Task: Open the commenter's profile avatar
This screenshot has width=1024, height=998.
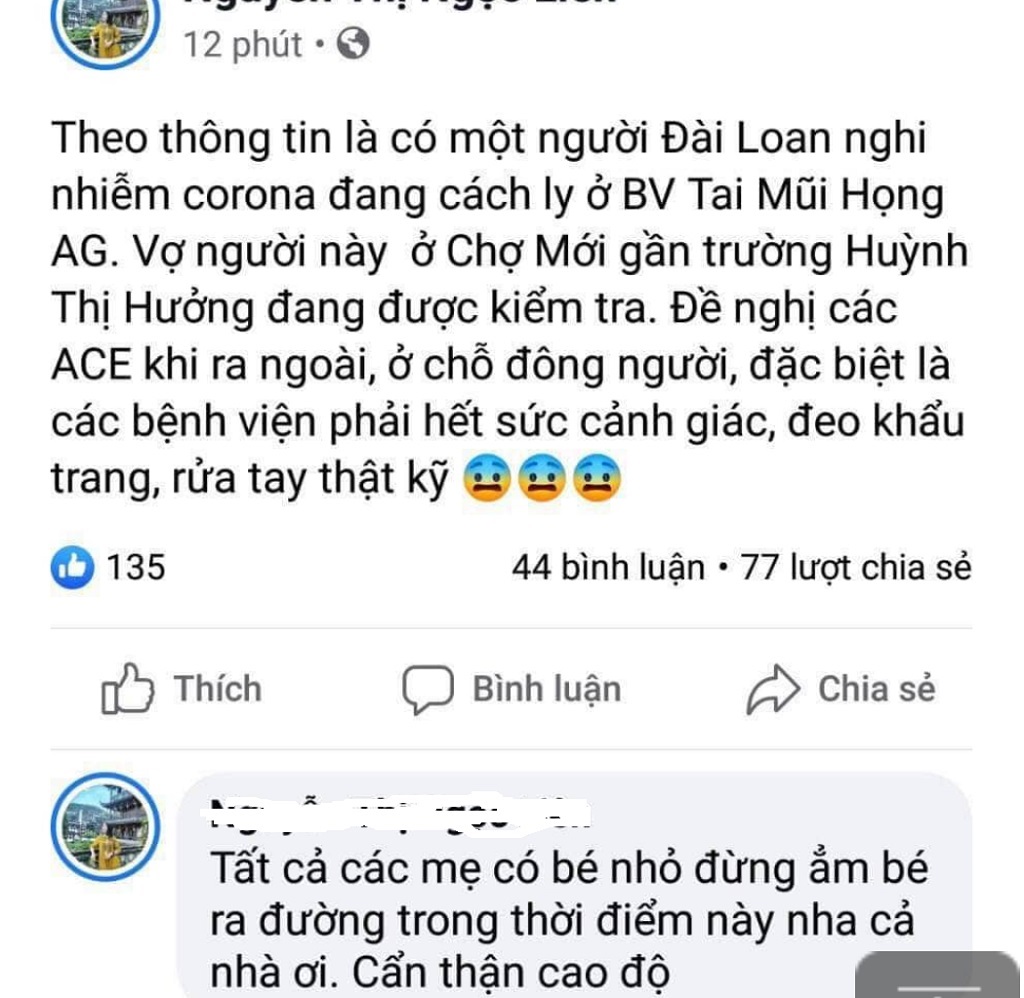Action: 106,827
